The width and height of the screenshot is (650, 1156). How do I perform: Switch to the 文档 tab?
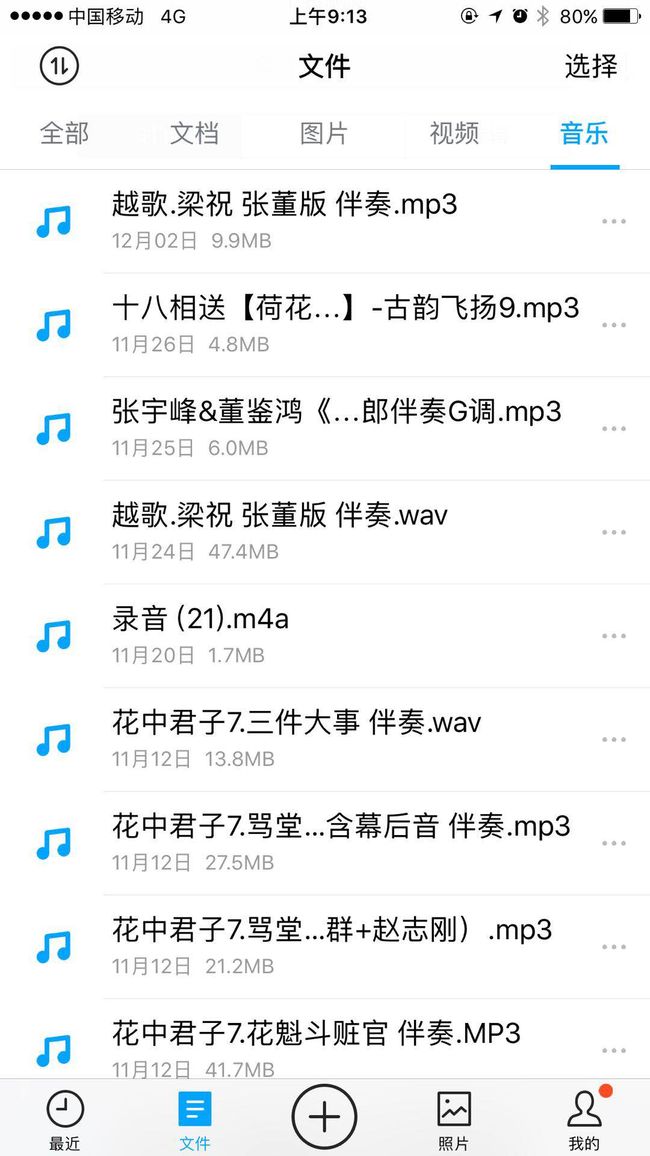(x=194, y=133)
